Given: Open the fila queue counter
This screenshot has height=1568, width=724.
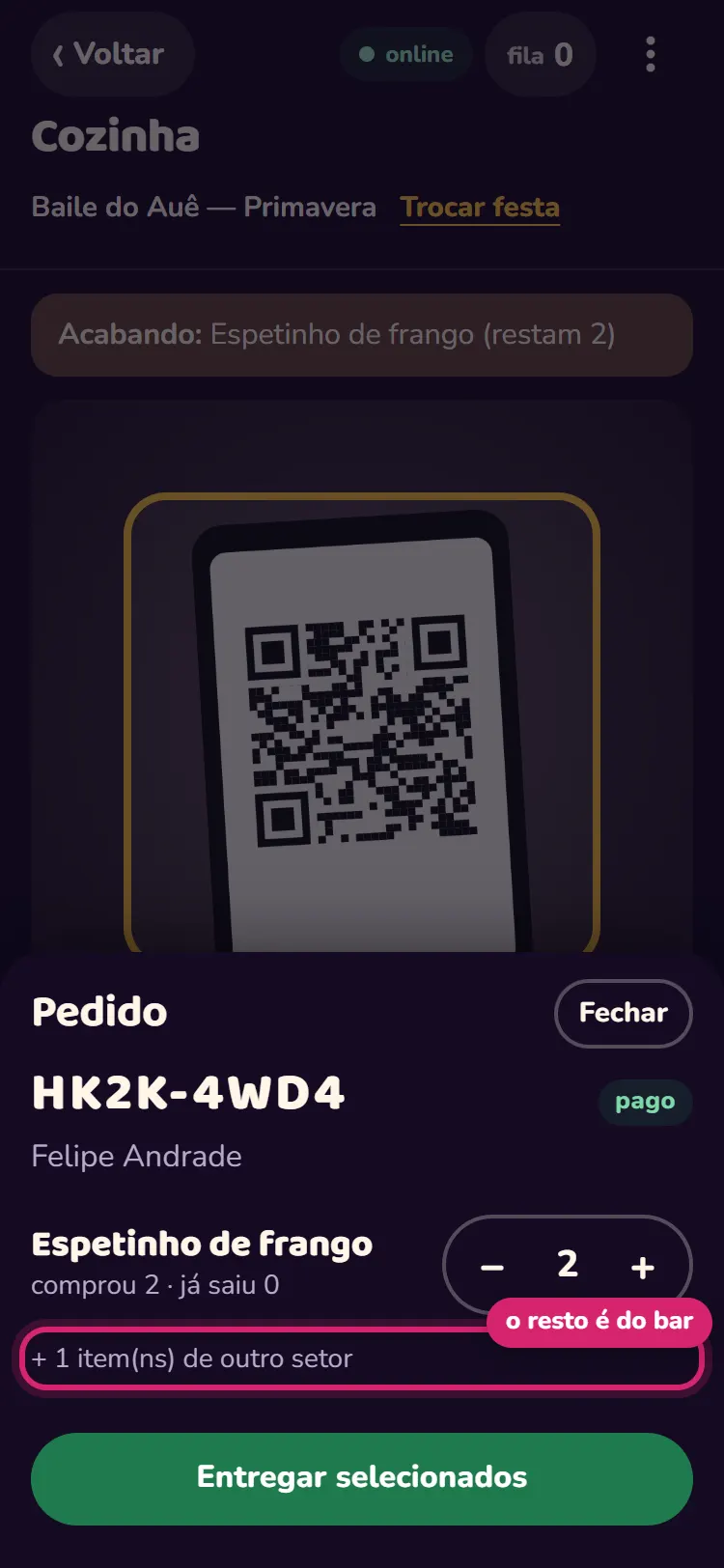Looking at the screenshot, I should tap(541, 54).
